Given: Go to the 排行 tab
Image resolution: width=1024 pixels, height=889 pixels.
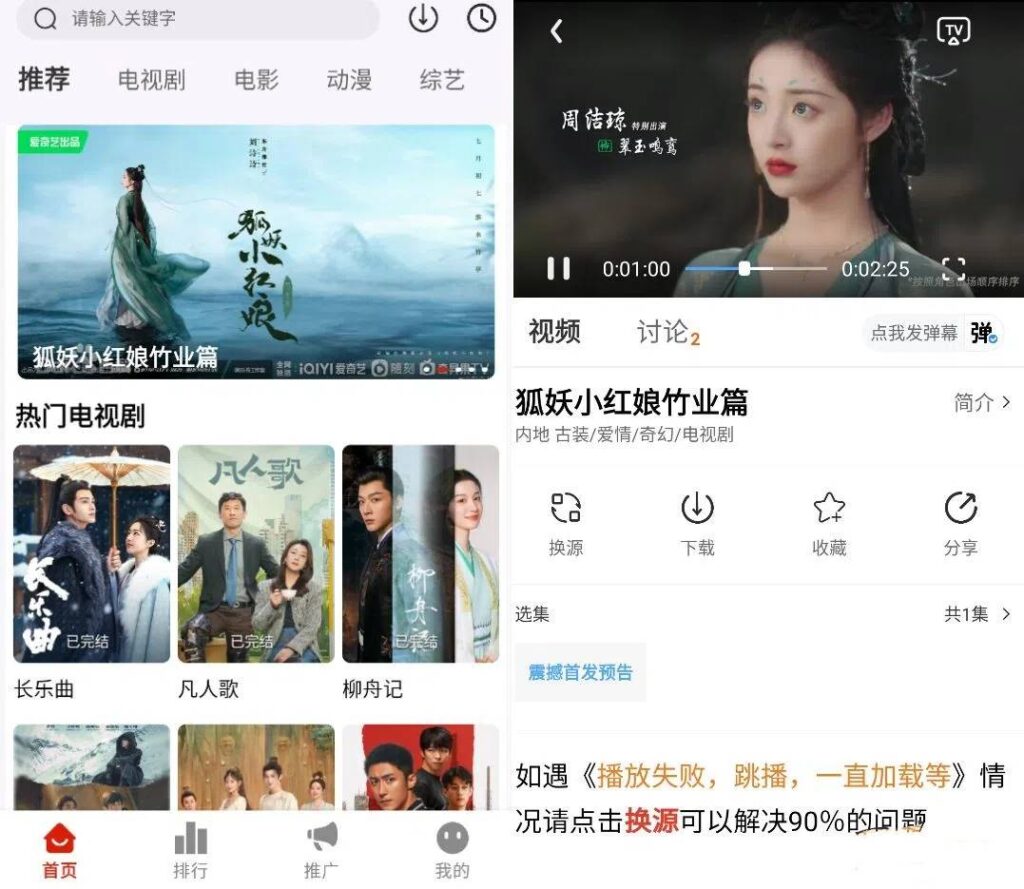Looking at the screenshot, I should tap(190, 850).
